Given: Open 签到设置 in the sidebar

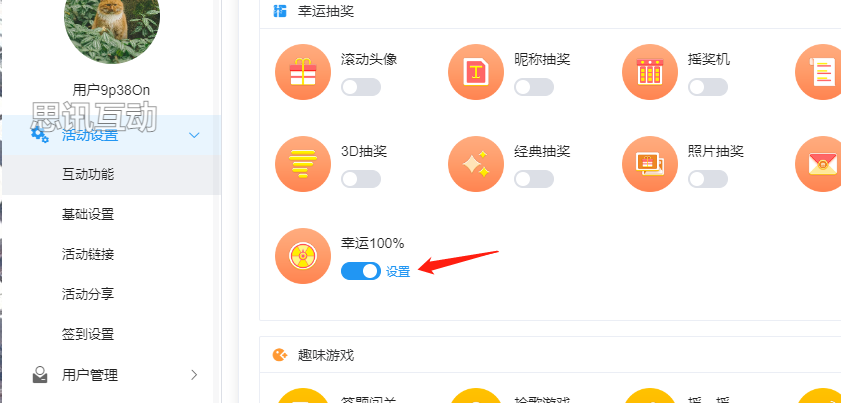Looking at the screenshot, I should point(88,334).
